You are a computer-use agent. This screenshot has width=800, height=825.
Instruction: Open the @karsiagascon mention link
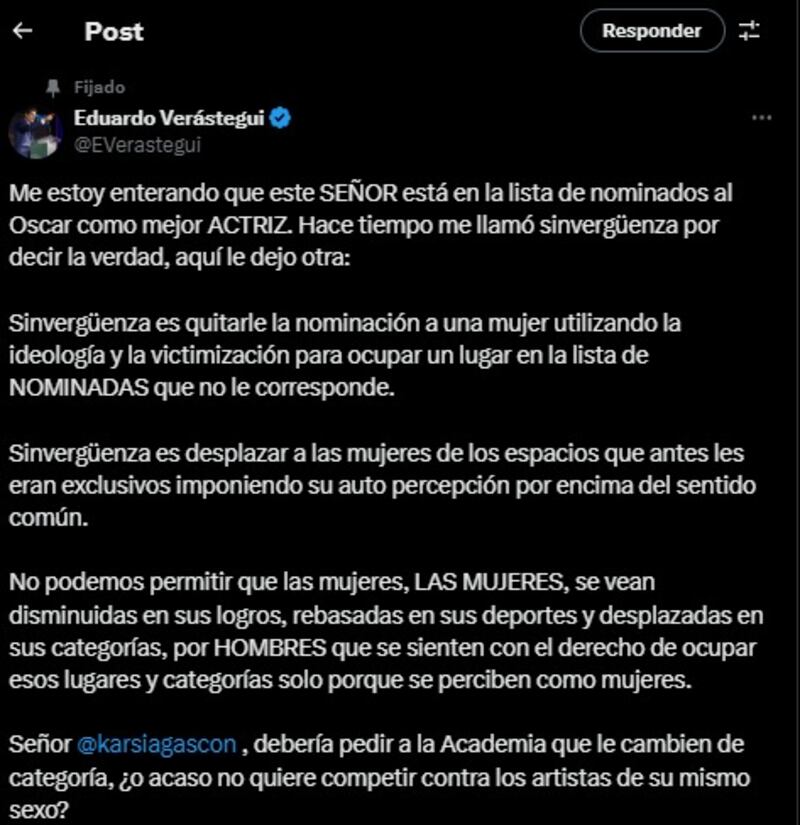156,745
